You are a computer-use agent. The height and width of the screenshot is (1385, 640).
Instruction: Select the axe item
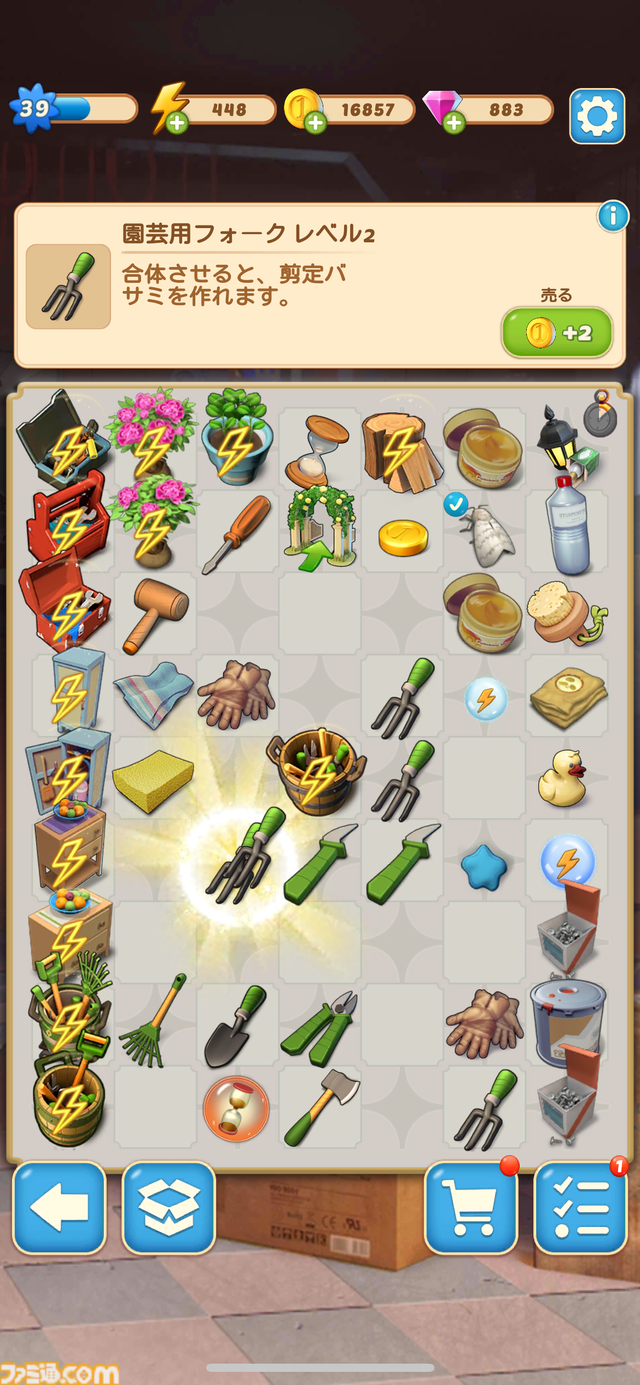[x=320, y=1106]
